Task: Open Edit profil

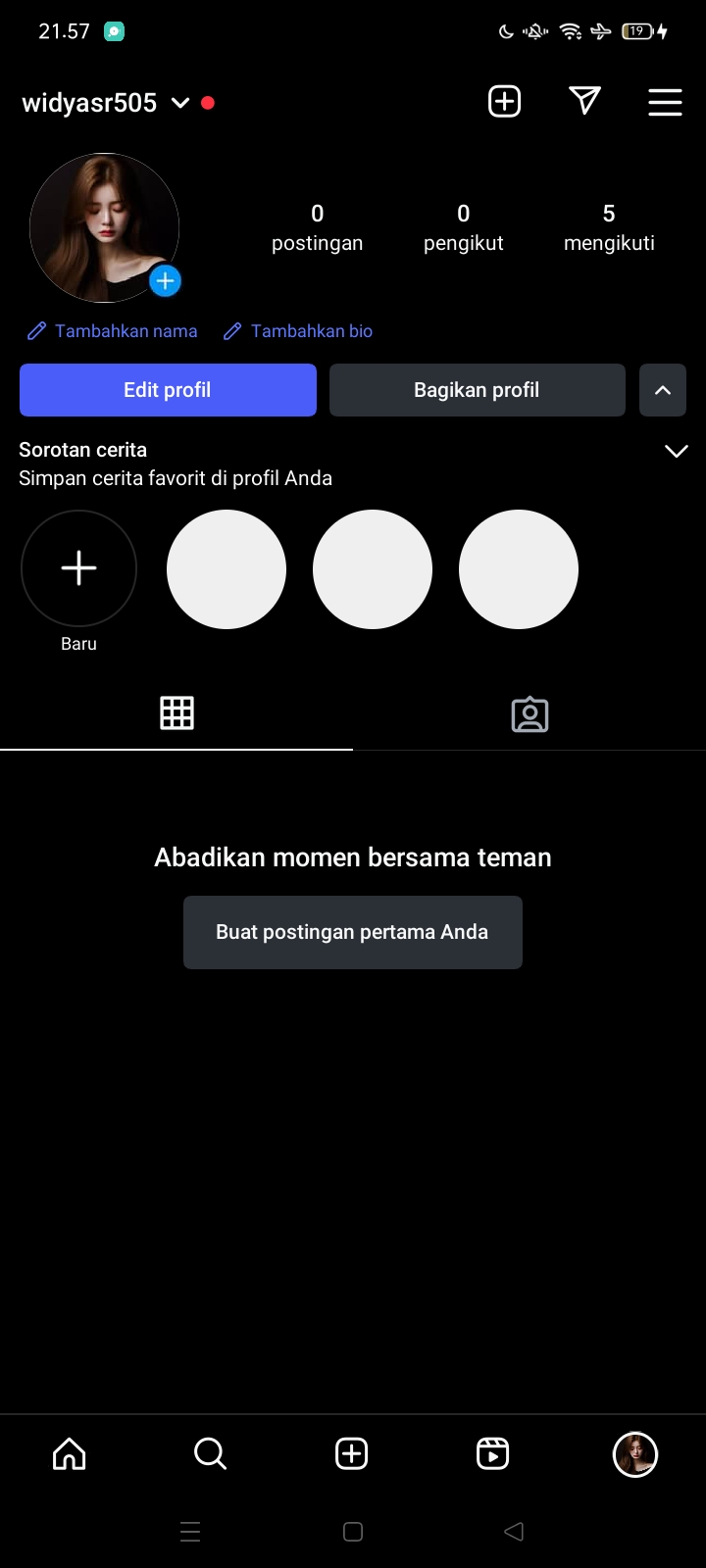Action: (168, 390)
